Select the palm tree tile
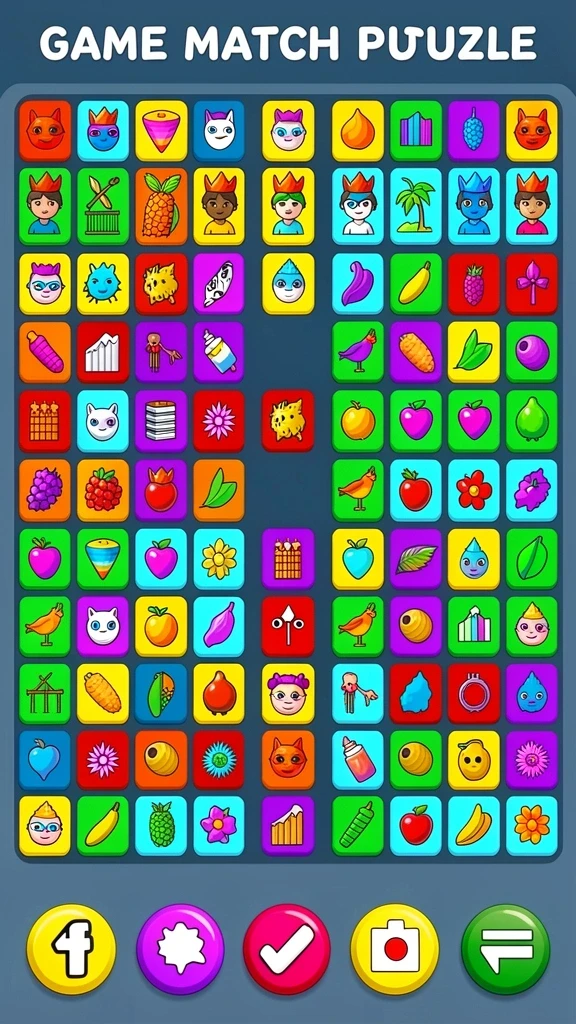576x1024 pixels. (416, 206)
